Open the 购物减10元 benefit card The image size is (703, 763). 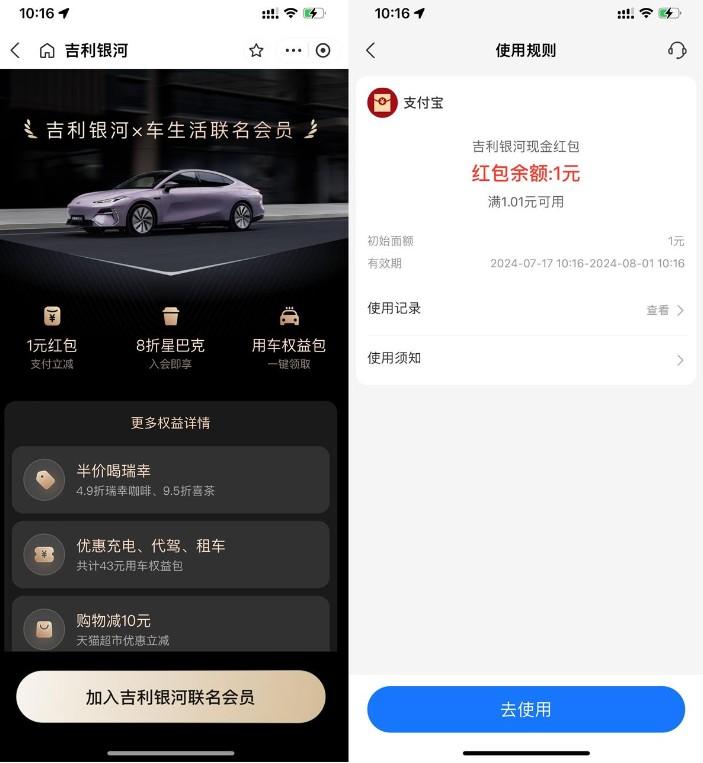click(171, 626)
